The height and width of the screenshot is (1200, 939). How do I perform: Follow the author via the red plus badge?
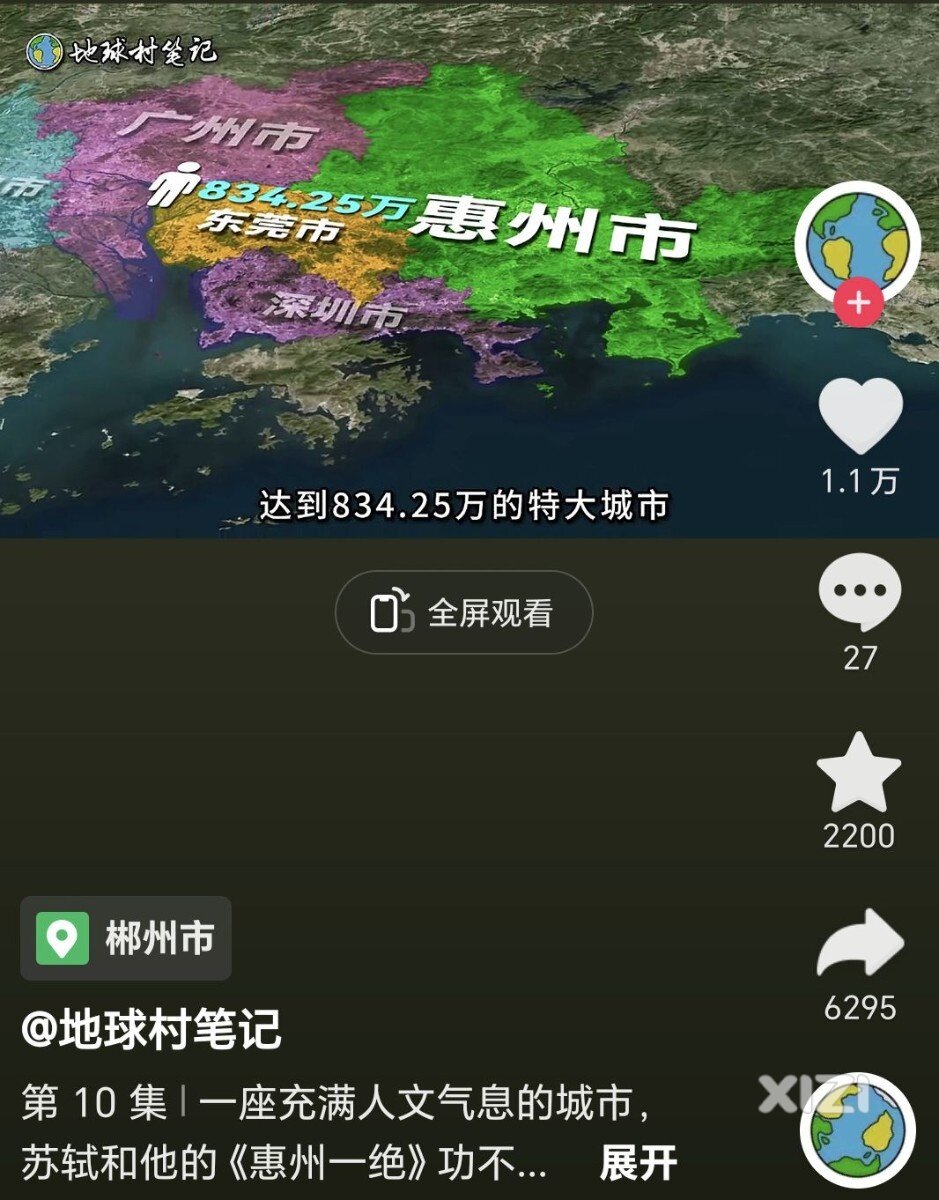(x=859, y=302)
